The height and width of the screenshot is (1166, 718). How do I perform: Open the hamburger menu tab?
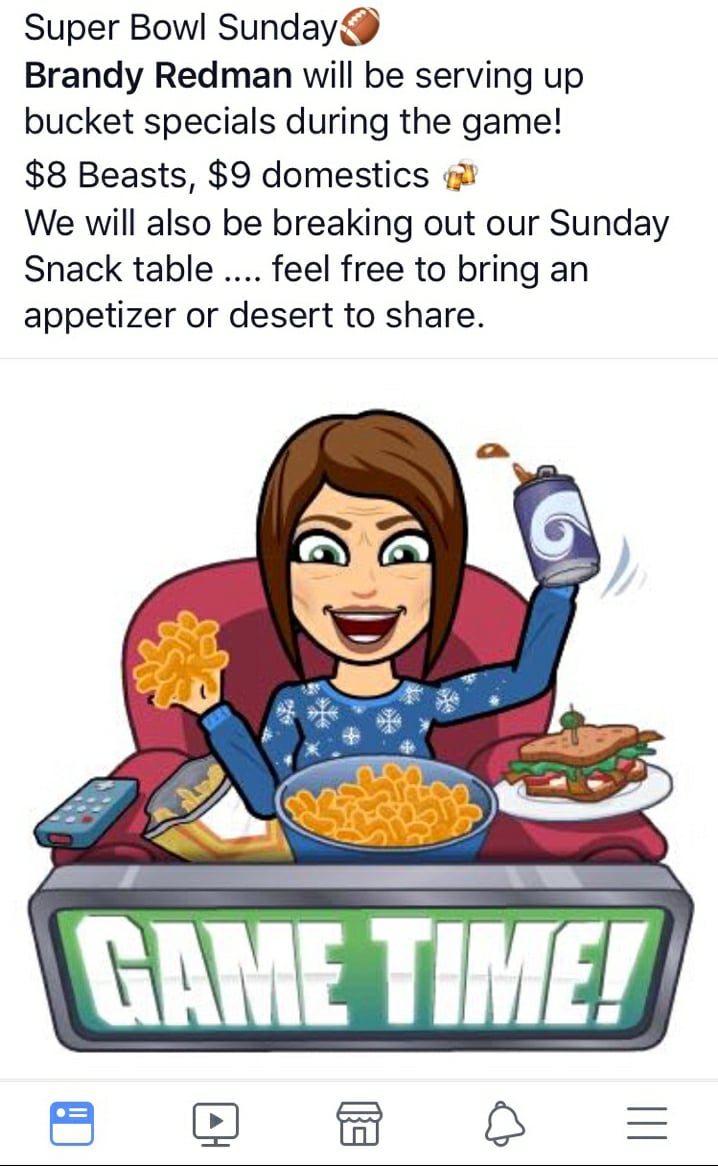(x=647, y=1123)
